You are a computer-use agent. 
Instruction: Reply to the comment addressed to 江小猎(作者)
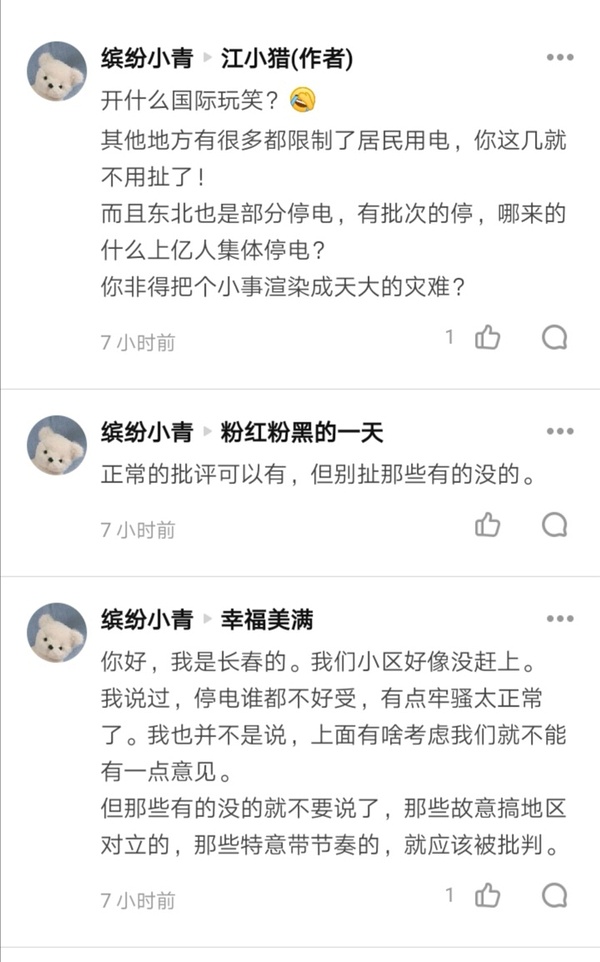point(555,338)
